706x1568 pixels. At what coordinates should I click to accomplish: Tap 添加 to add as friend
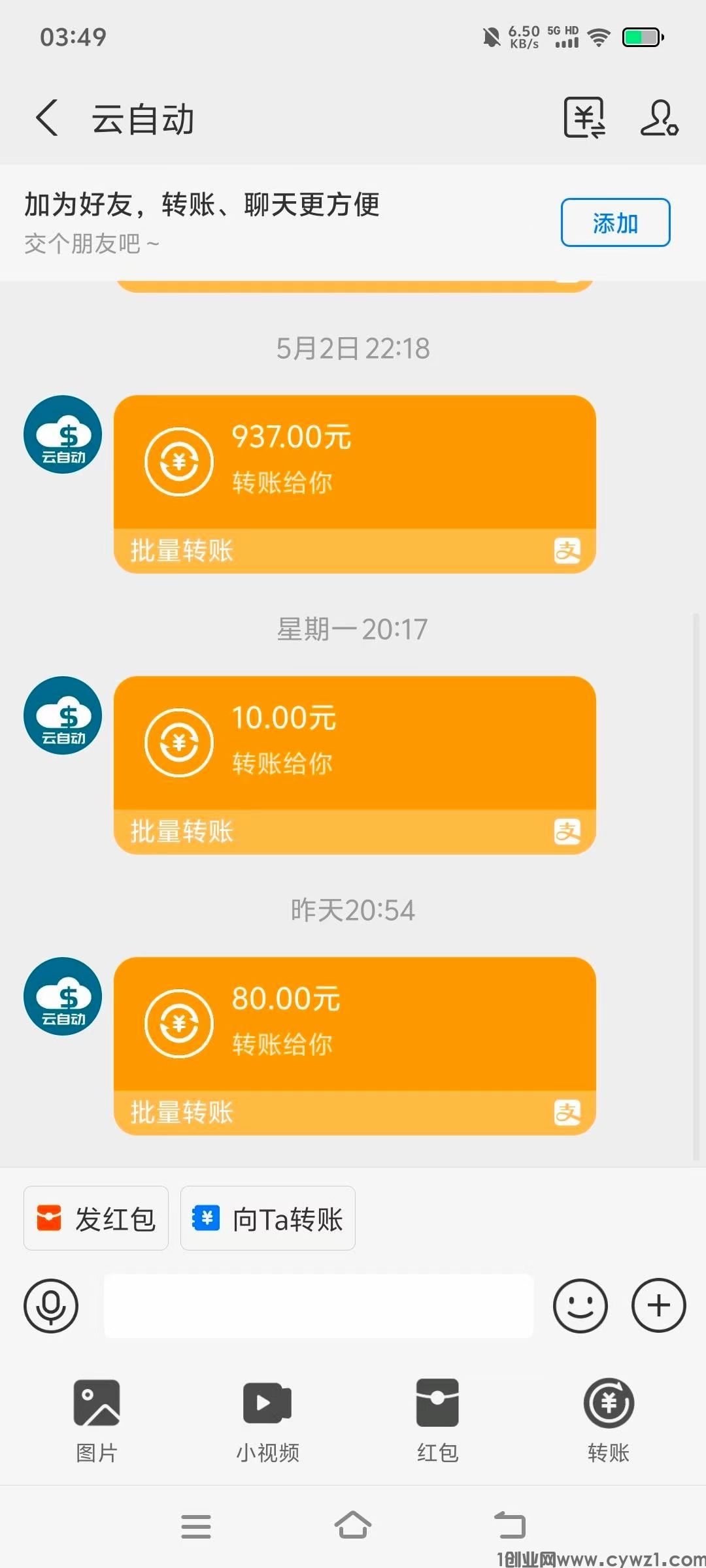click(615, 223)
